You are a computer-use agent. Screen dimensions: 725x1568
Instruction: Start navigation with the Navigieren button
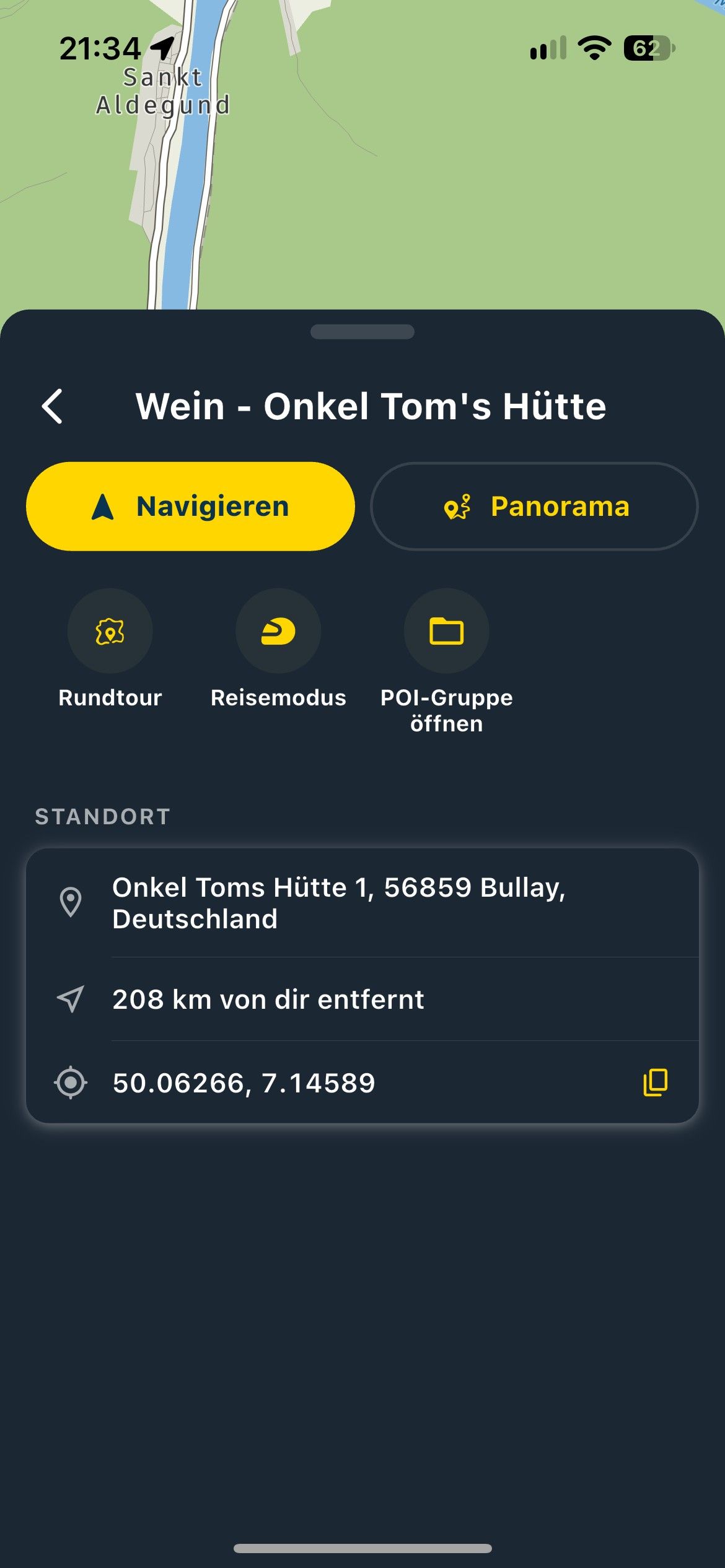190,506
